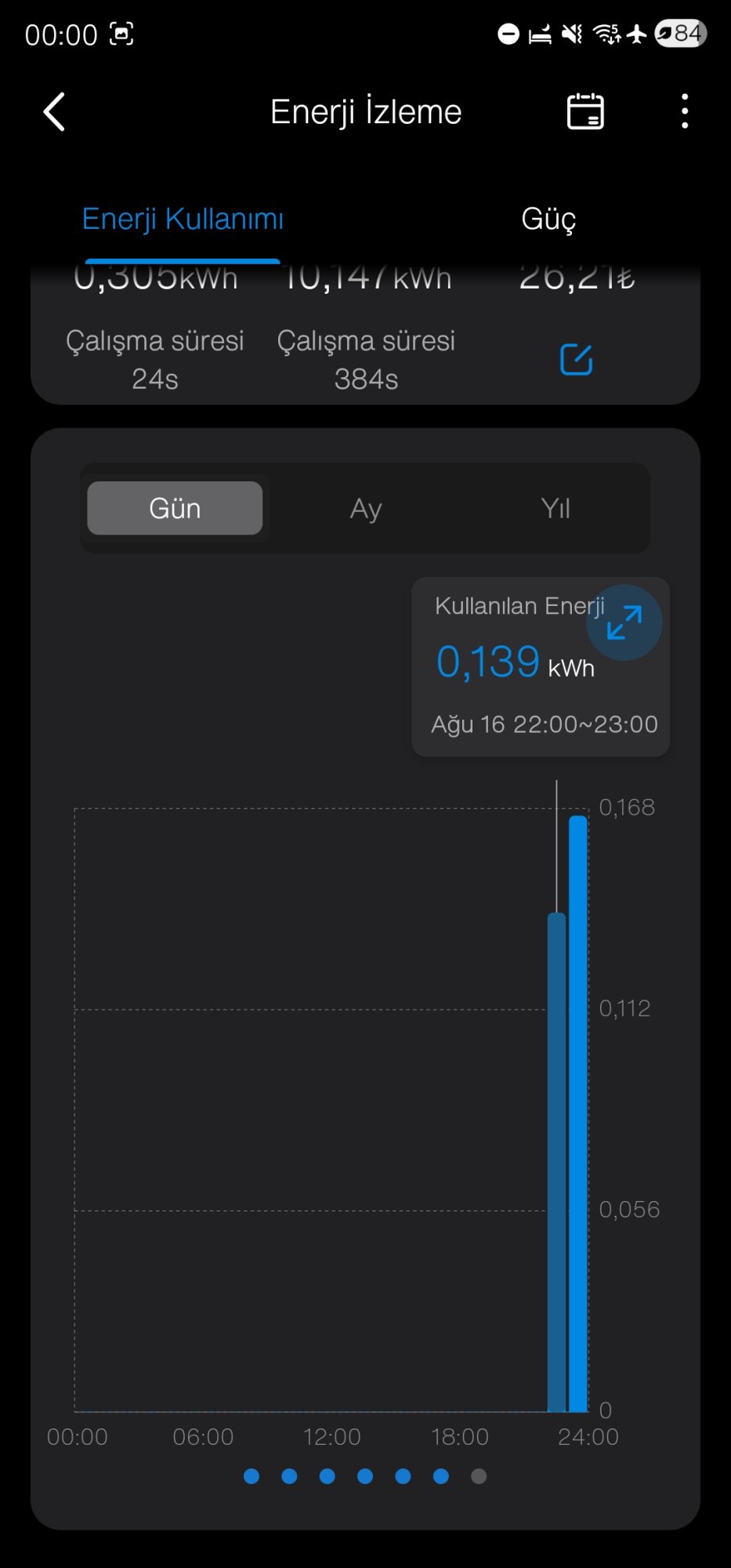
Task: Expand the energy chart to fullscreen
Action: (624, 622)
